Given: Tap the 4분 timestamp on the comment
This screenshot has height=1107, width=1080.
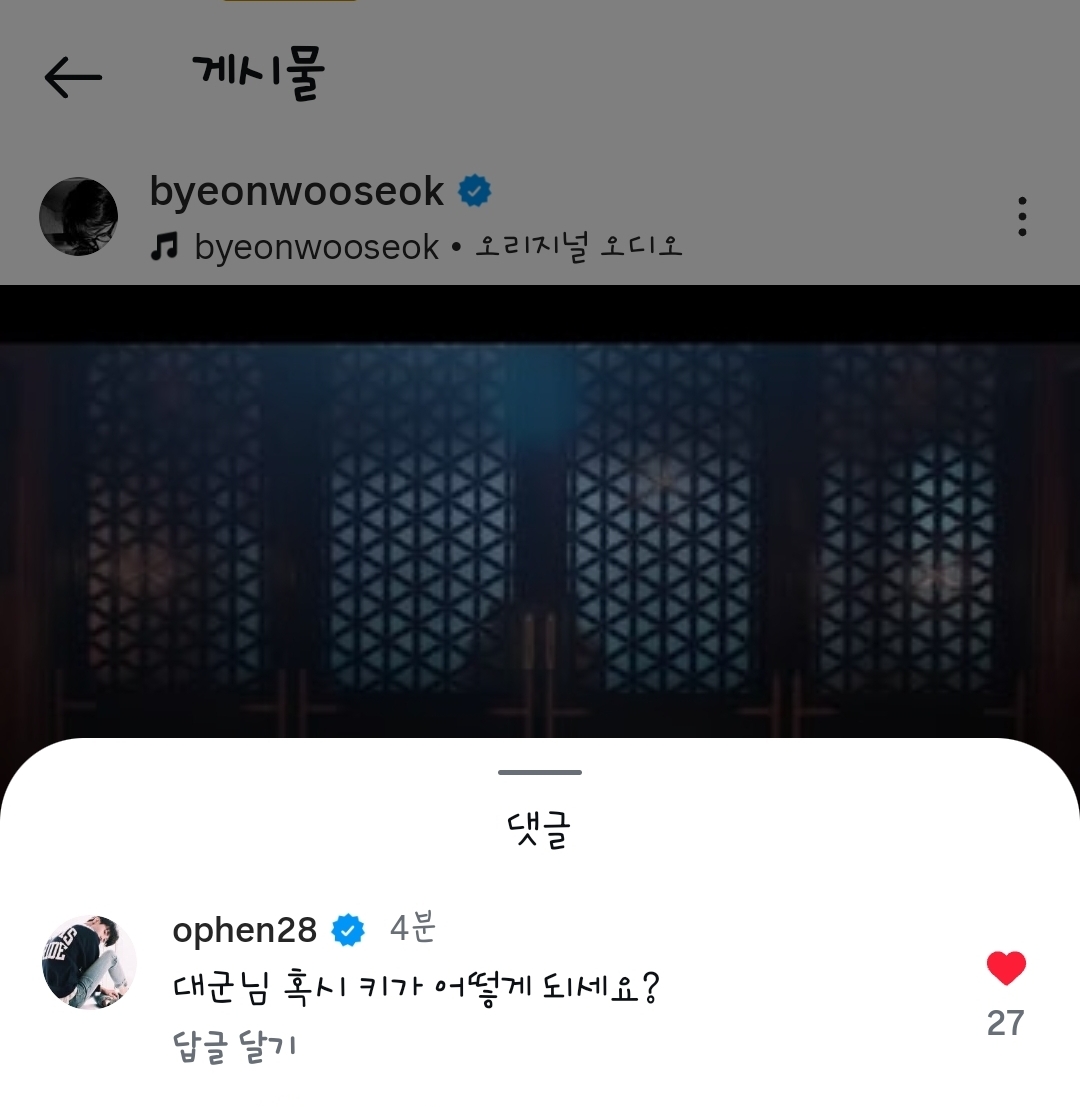Looking at the screenshot, I should [414, 929].
